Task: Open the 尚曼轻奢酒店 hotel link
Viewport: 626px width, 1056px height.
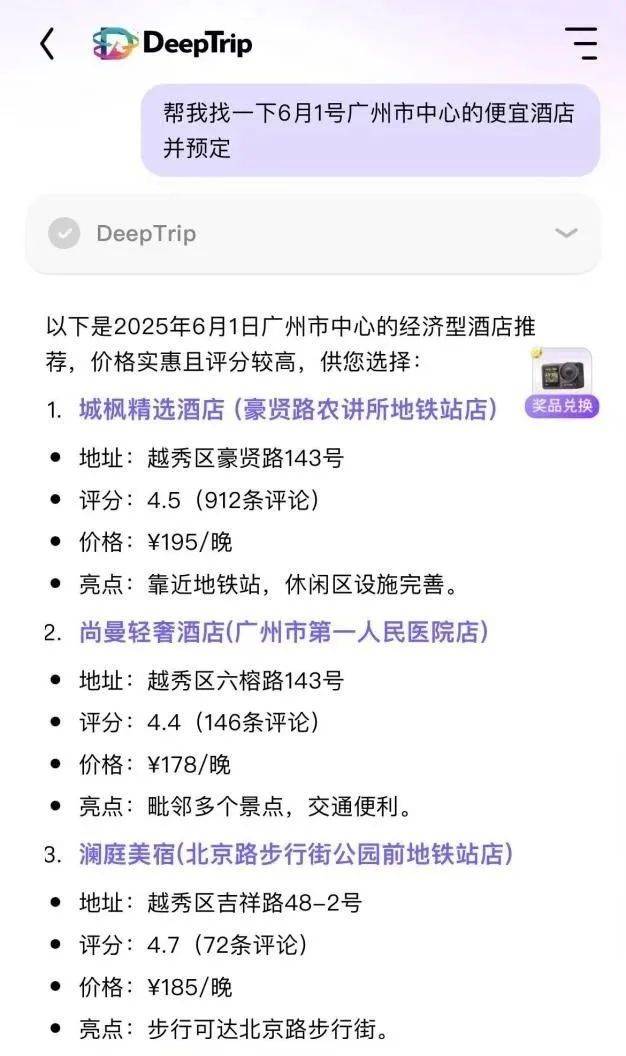Action: [x=283, y=632]
